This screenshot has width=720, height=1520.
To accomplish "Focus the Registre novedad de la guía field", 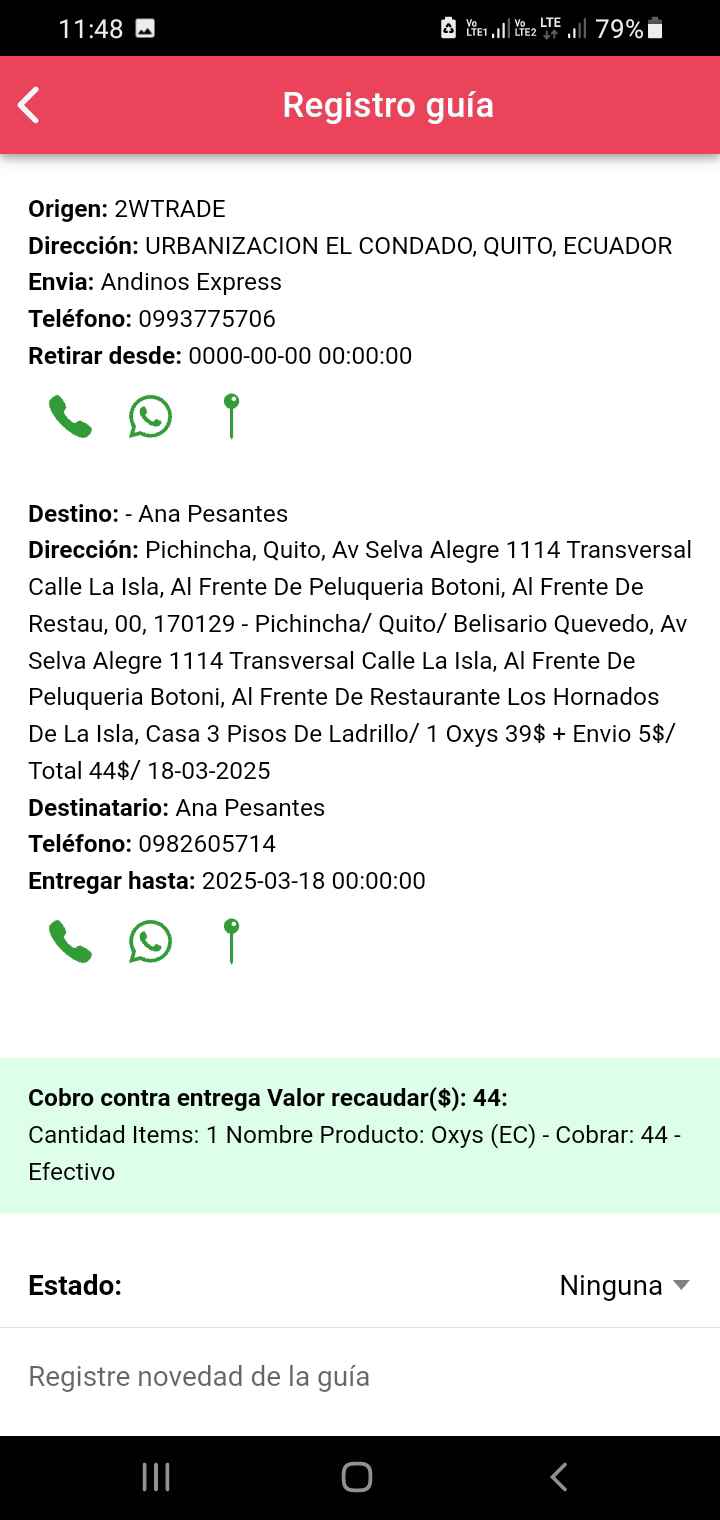I will pyautogui.click(x=360, y=1377).
